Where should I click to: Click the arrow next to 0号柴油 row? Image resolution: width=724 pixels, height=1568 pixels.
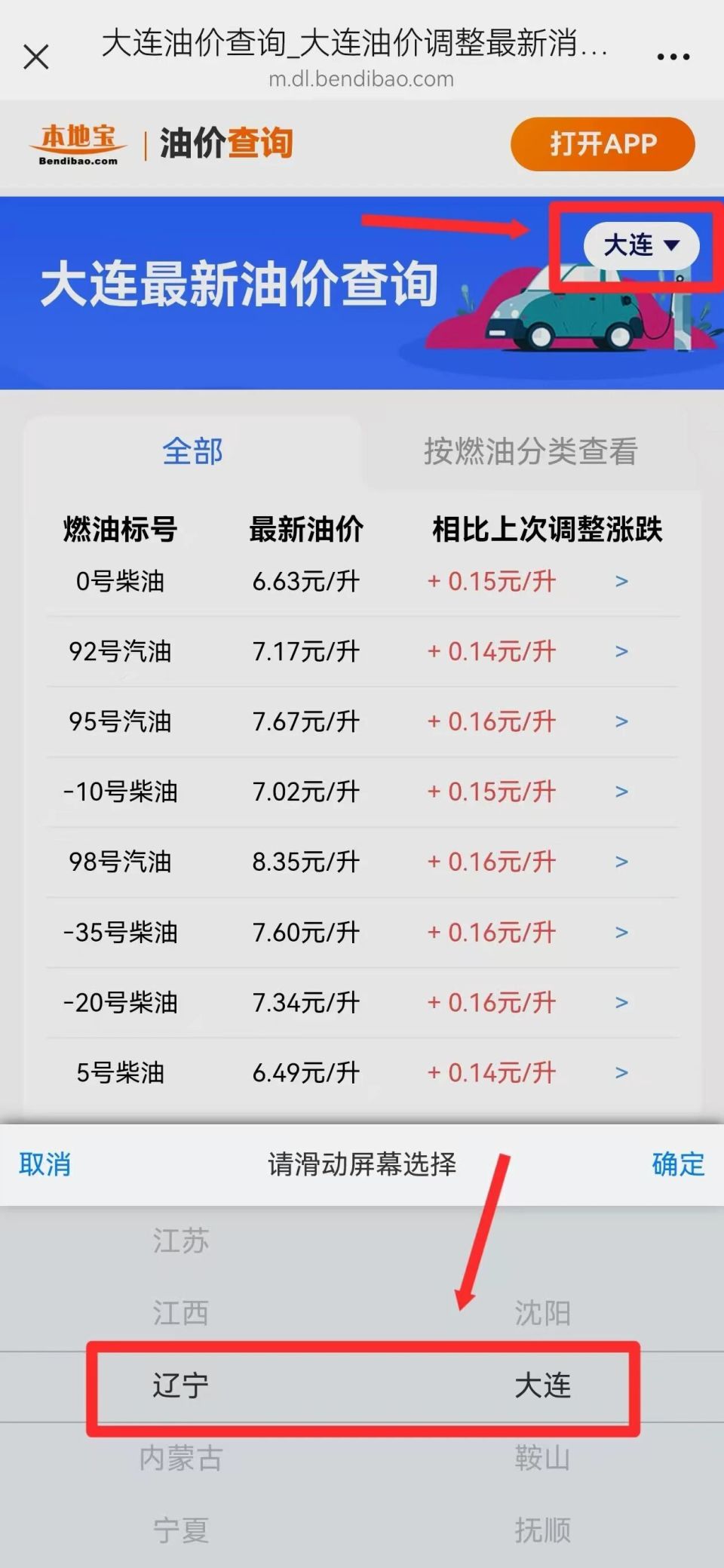click(621, 582)
